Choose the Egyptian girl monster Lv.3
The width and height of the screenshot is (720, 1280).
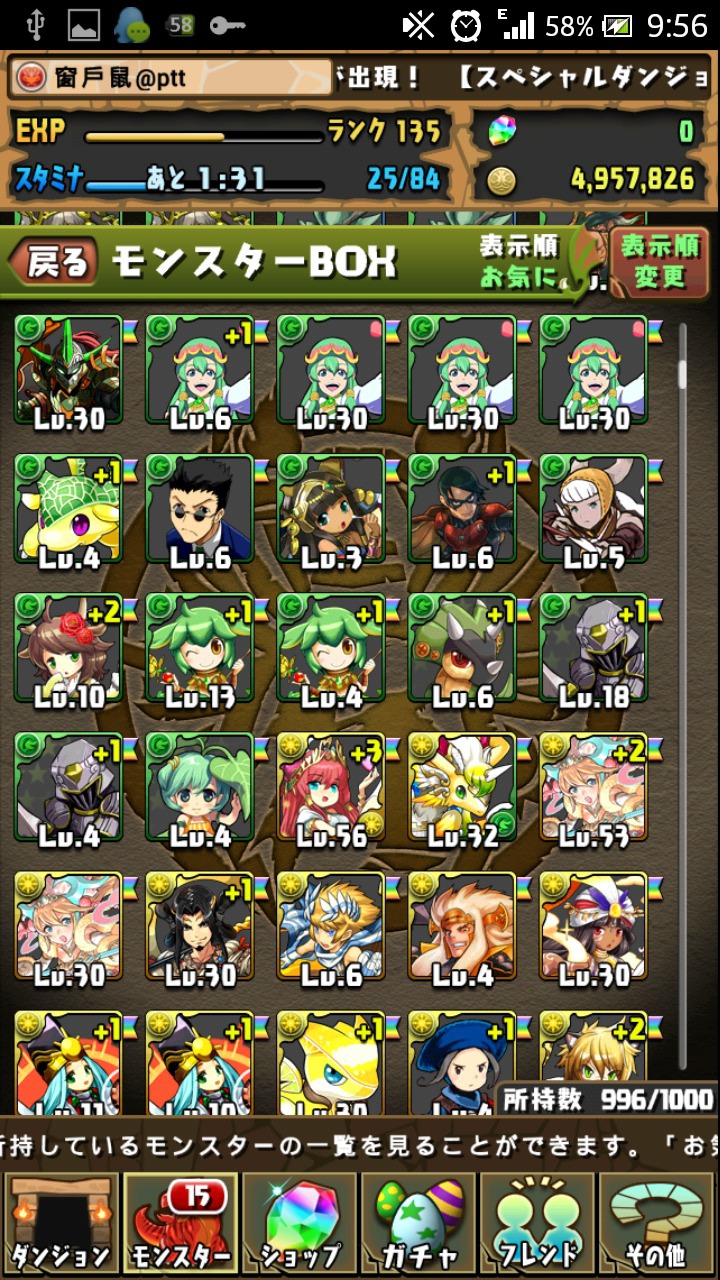coord(330,511)
